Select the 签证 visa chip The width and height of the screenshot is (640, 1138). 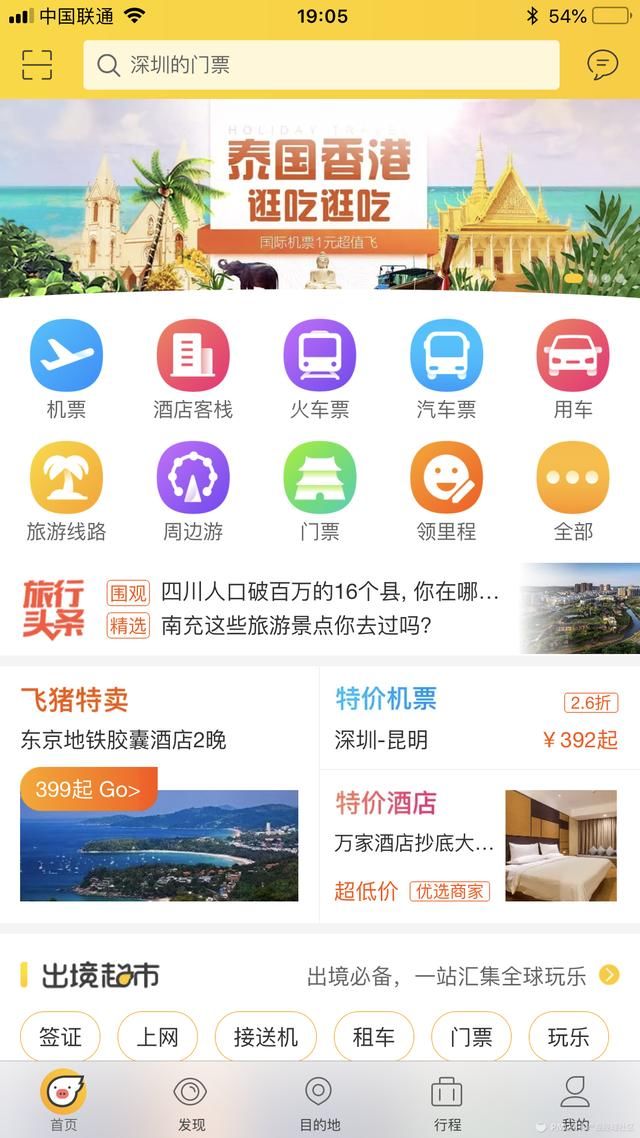pos(60,1037)
